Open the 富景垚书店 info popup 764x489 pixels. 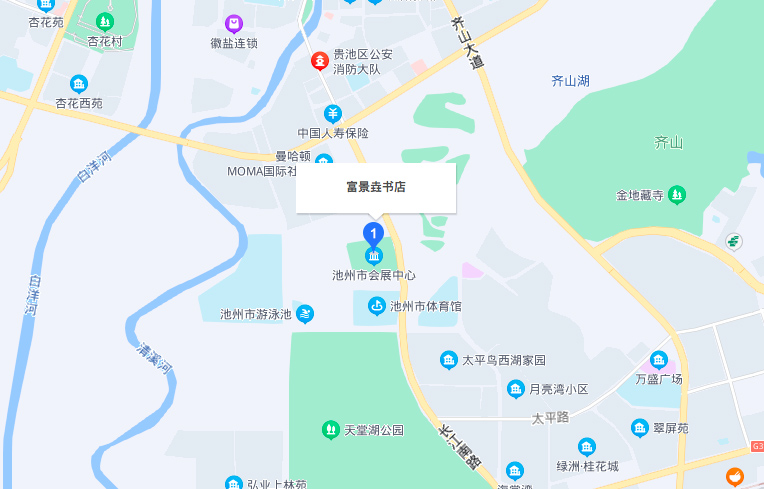point(376,187)
